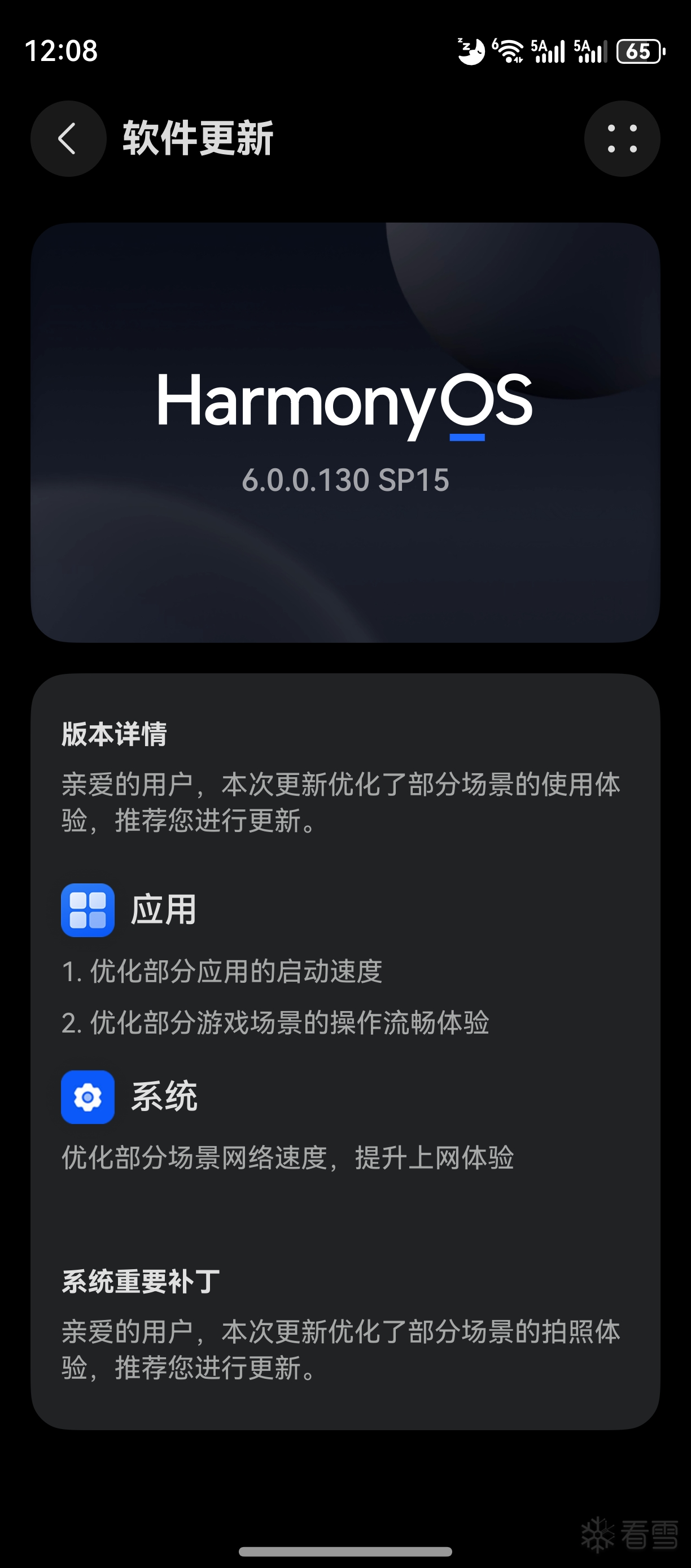
Task: Go back from the 软件更新 page
Action: tap(68, 139)
